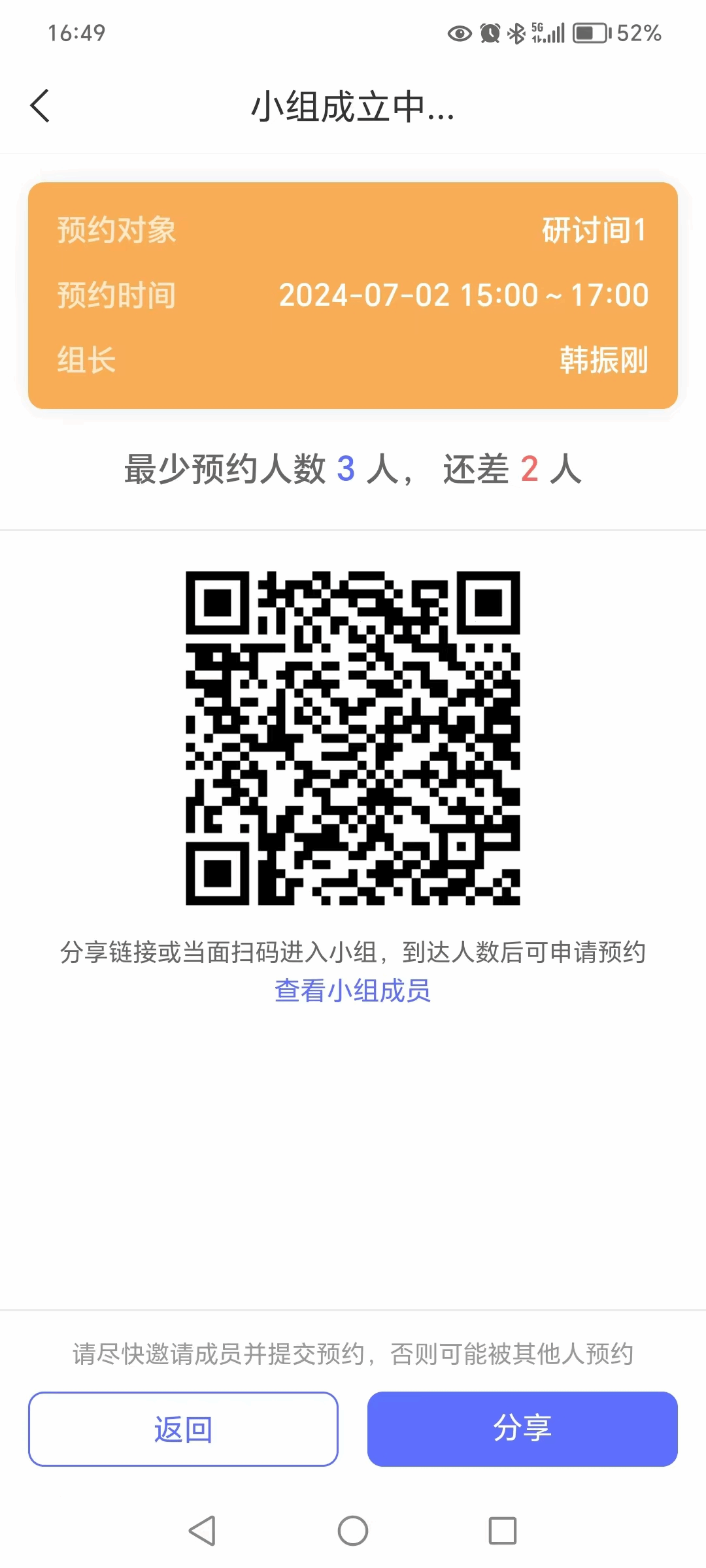Open the 查看小组成员 link

[352, 990]
